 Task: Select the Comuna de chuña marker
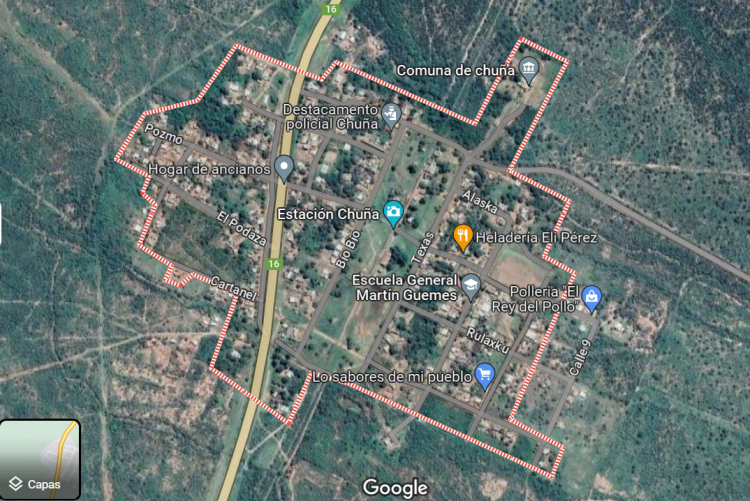coord(529,70)
